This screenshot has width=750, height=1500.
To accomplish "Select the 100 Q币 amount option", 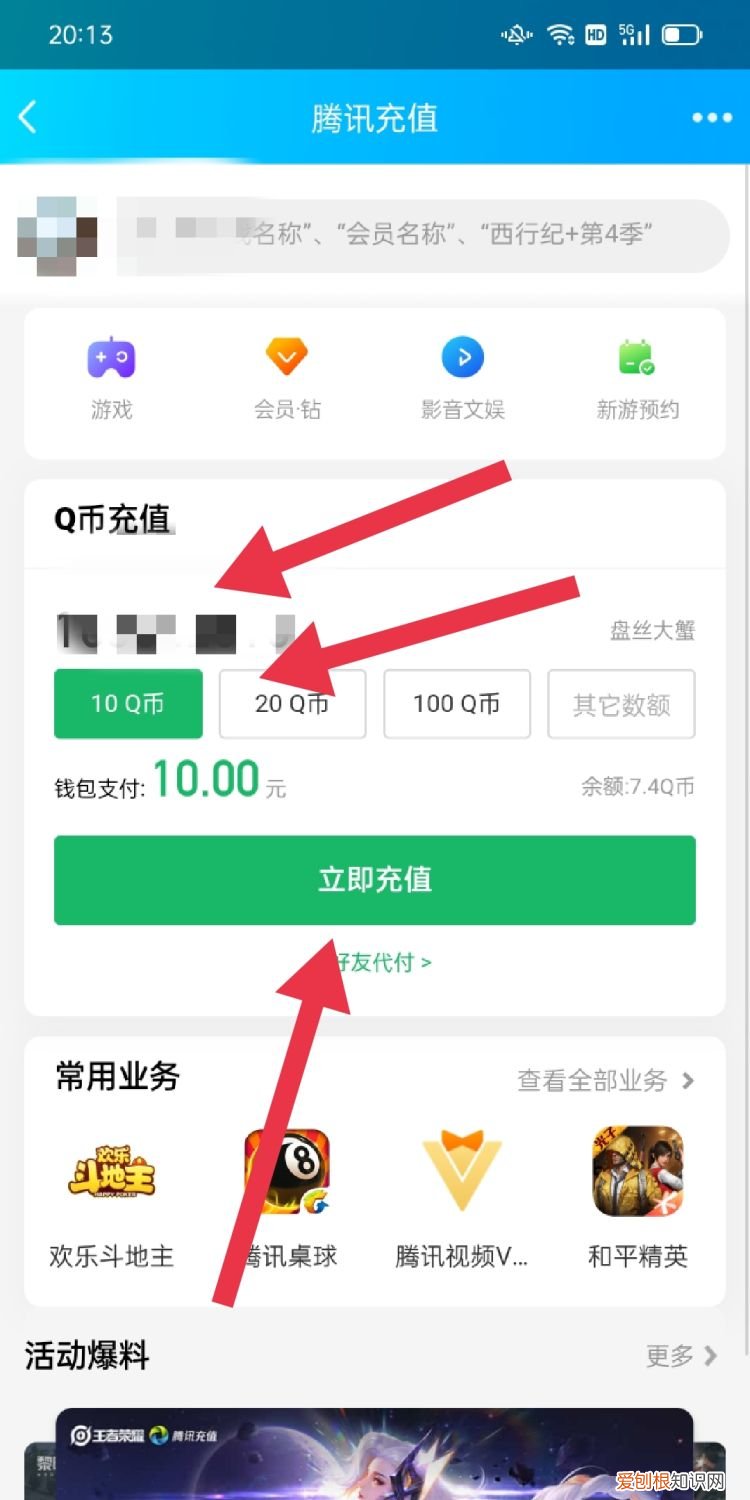I will point(457,704).
